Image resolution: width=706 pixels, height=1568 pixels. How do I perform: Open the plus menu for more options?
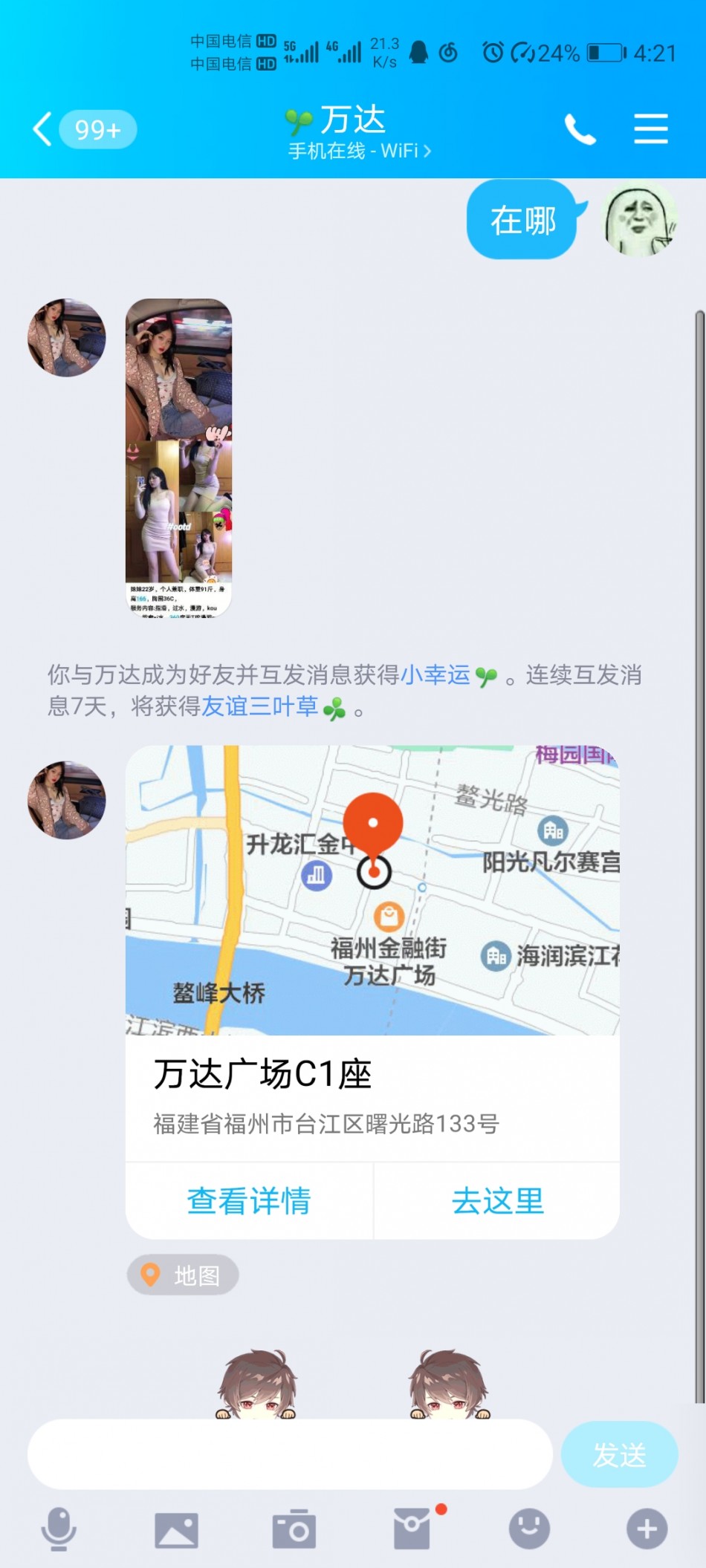tap(647, 1529)
